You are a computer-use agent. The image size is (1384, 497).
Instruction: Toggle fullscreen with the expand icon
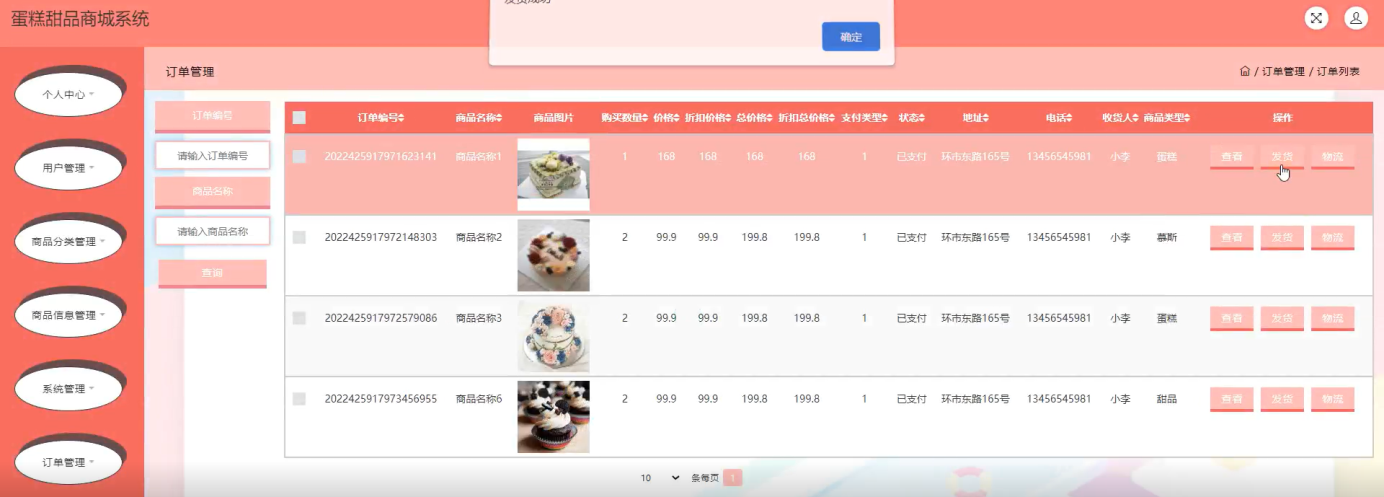coord(1316,18)
